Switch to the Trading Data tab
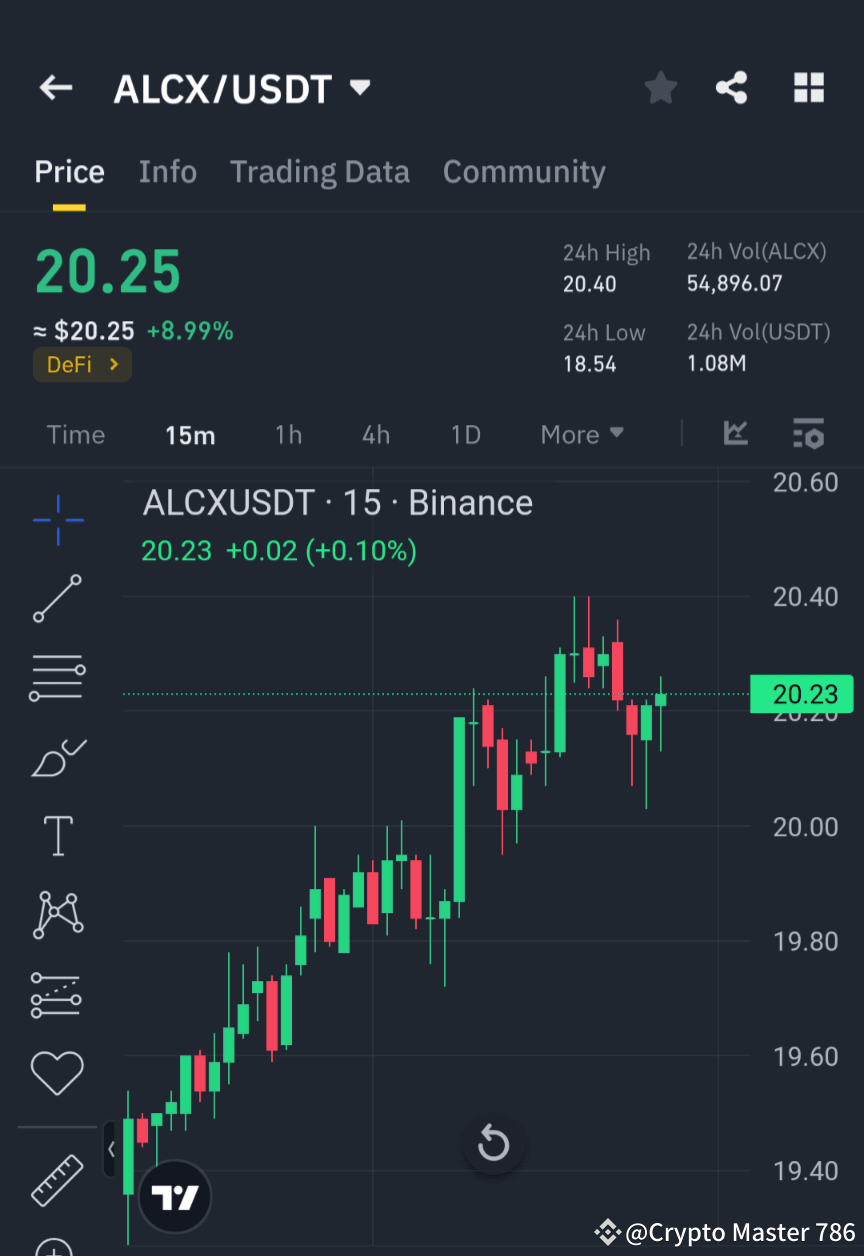 pos(320,171)
